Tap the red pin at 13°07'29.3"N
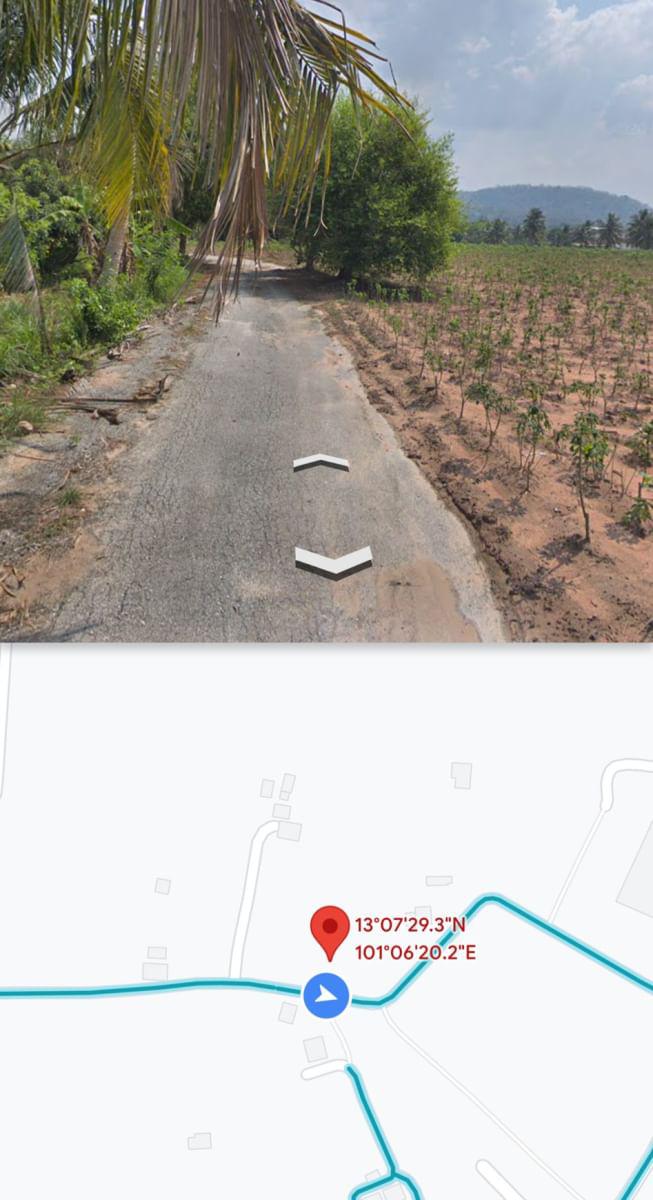Viewport: 653px width, 1200px height. [x=330, y=932]
